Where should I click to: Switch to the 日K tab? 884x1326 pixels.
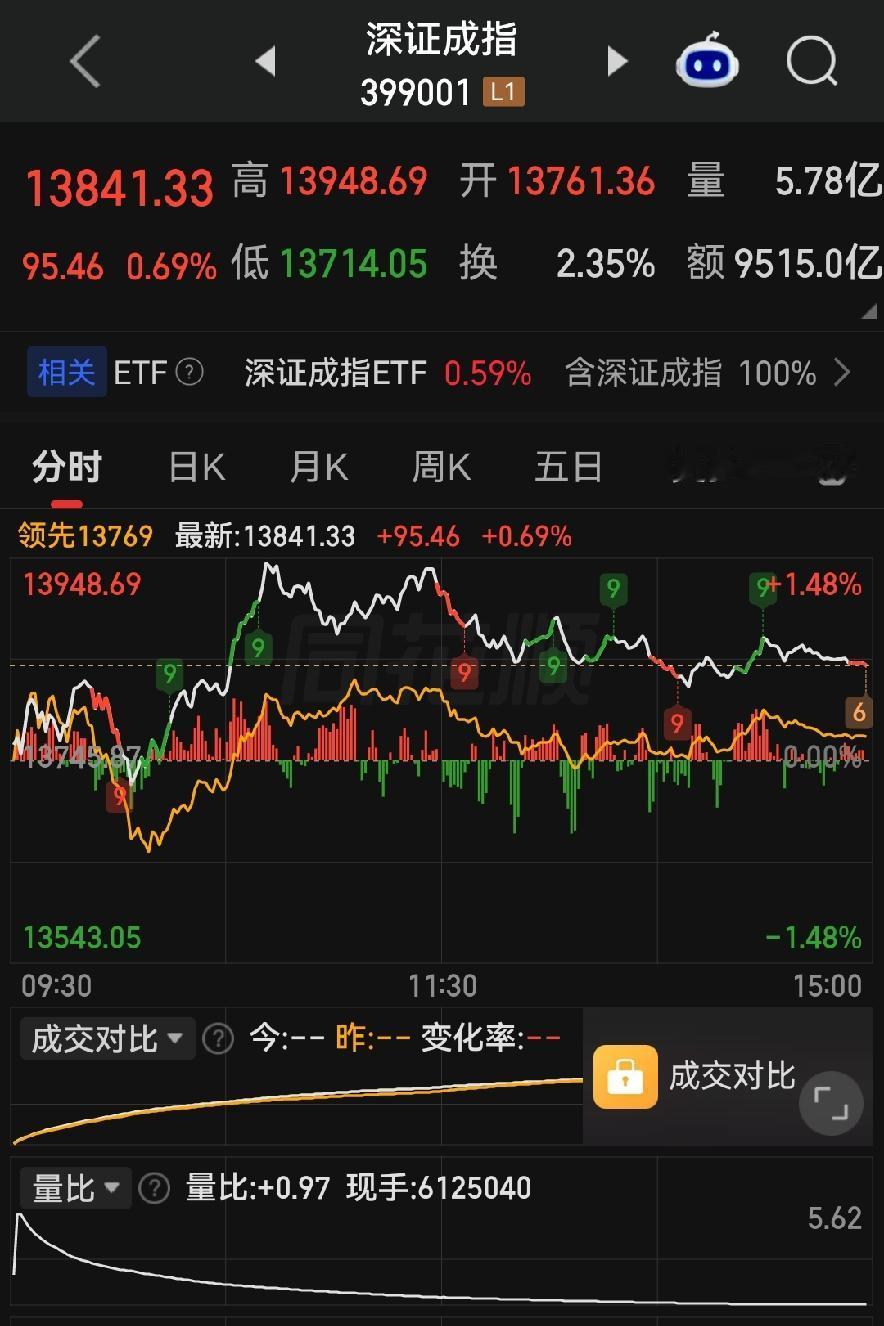point(197,467)
